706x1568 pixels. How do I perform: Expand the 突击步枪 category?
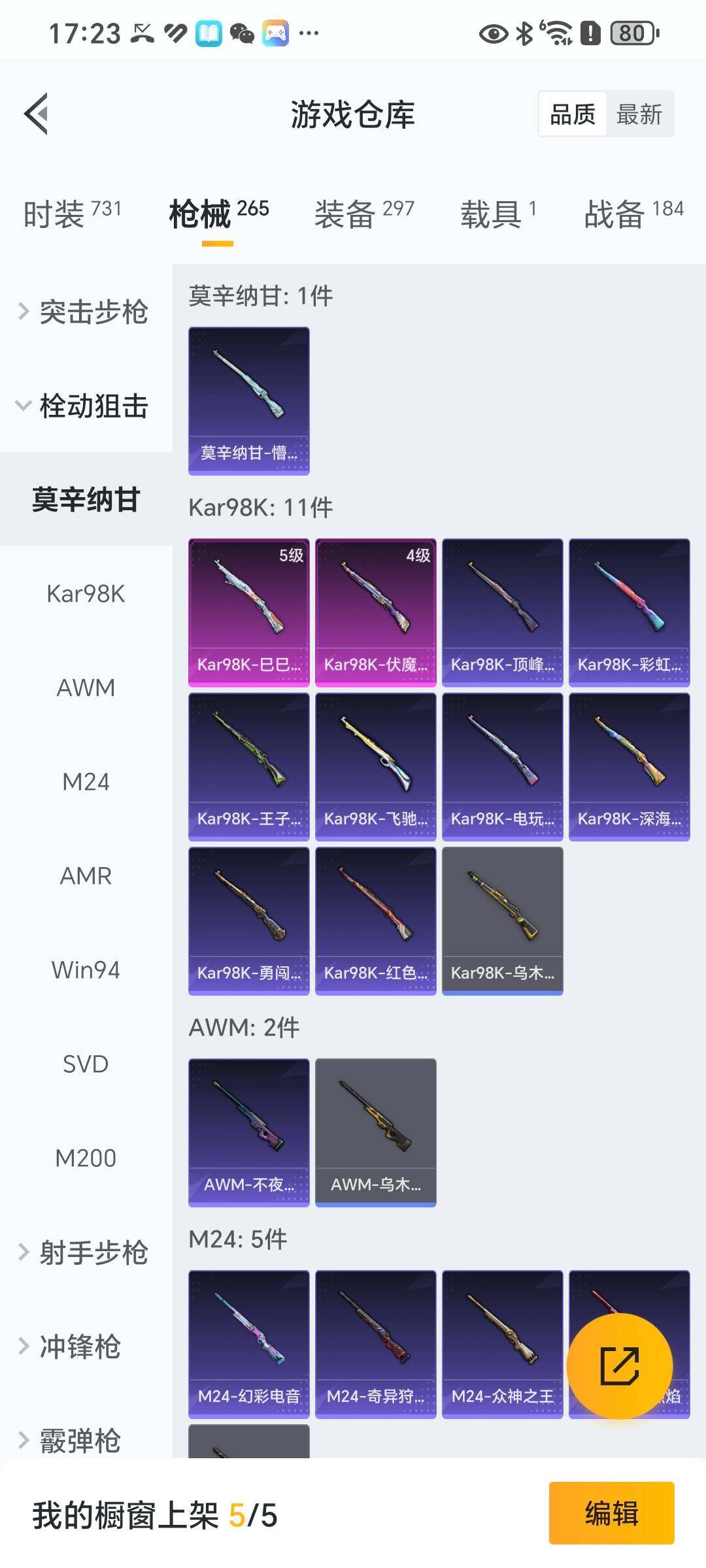click(85, 312)
